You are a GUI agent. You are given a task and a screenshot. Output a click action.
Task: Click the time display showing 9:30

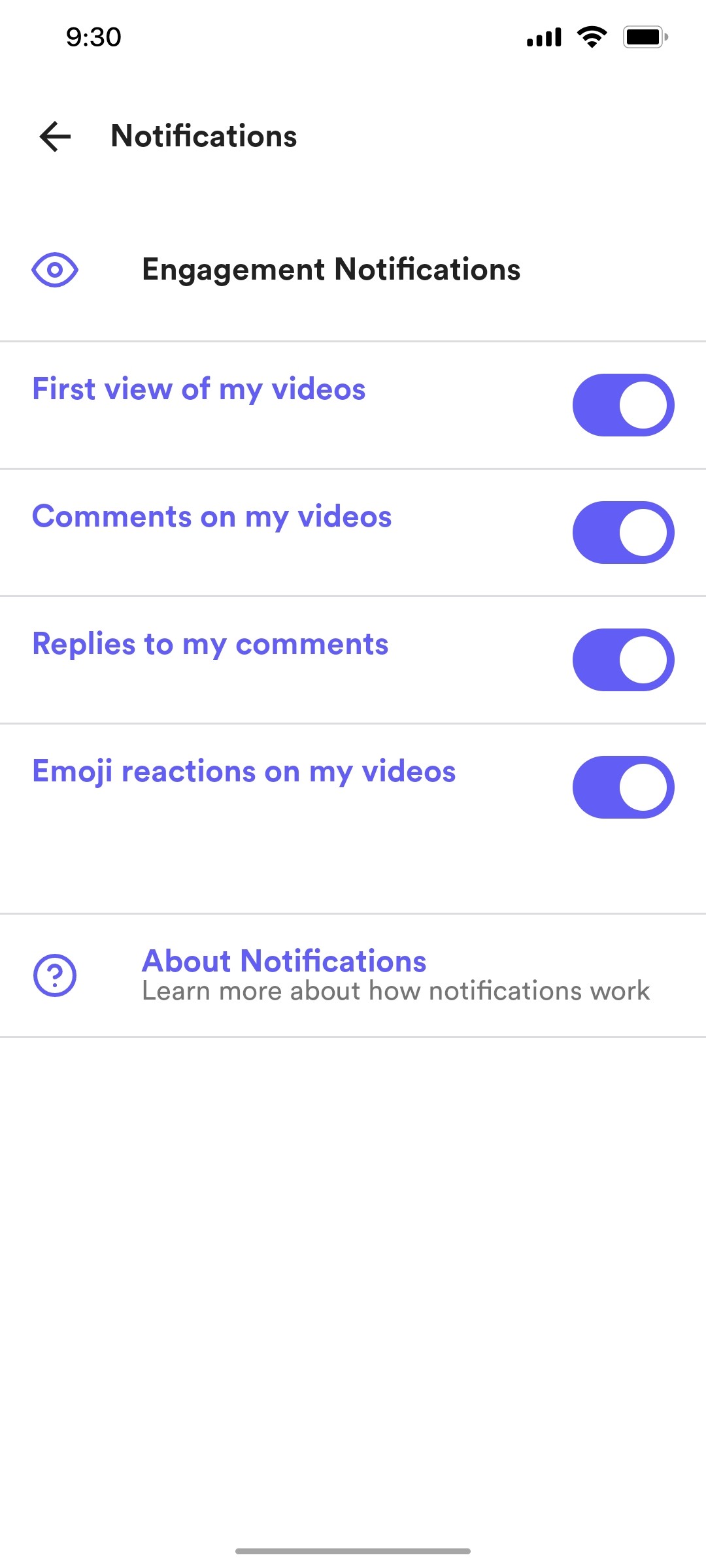[92, 37]
